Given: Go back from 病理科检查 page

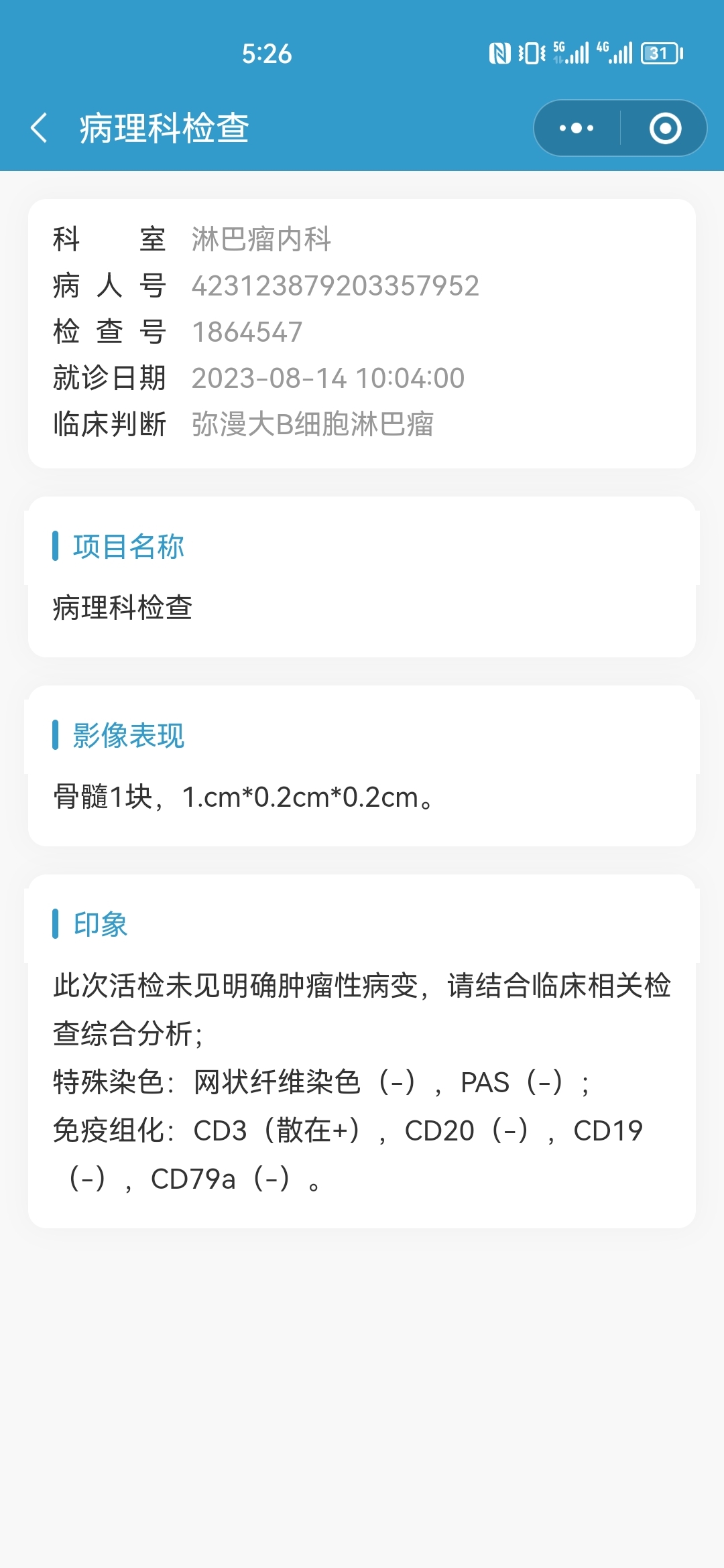Looking at the screenshot, I should tap(39, 128).
